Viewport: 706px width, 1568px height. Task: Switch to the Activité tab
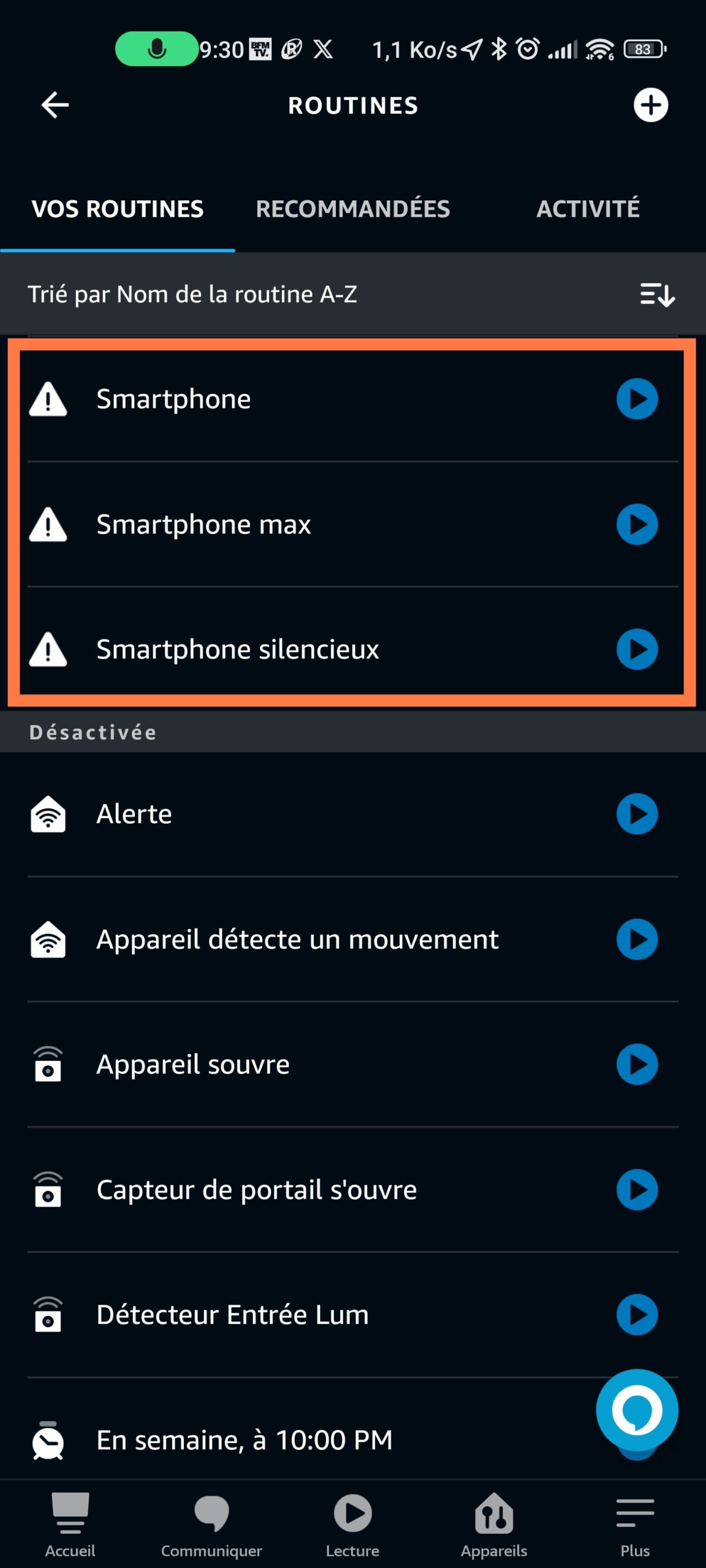588,209
